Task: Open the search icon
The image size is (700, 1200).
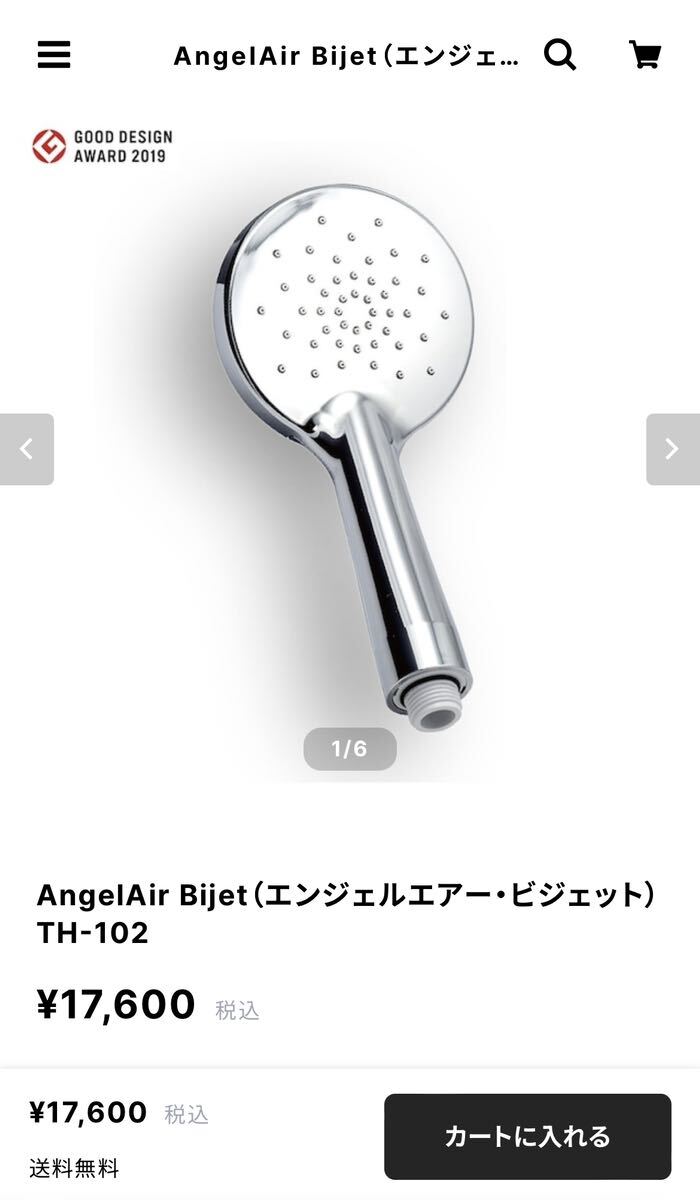Action: pyautogui.click(x=560, y=55)
